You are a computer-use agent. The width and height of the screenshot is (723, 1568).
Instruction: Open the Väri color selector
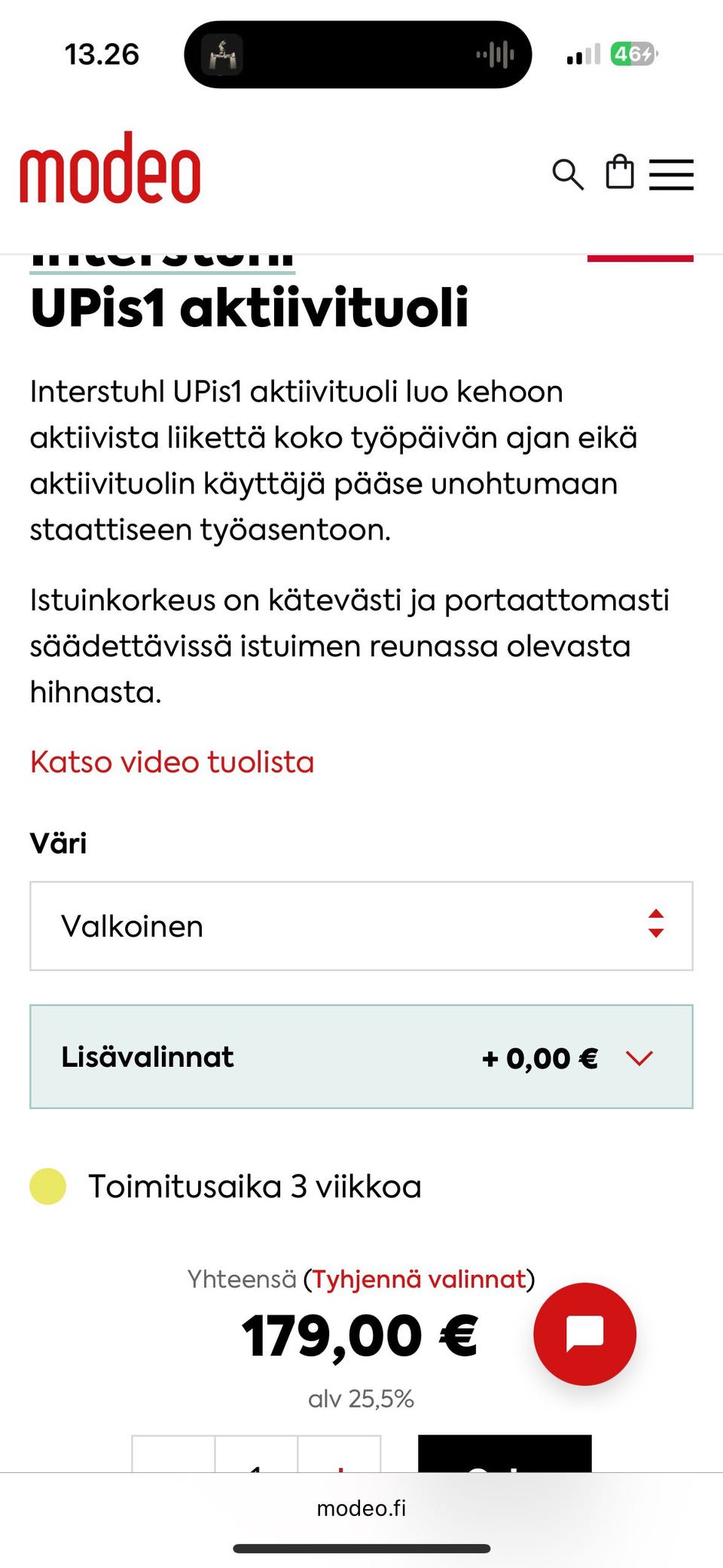(360, 926)
